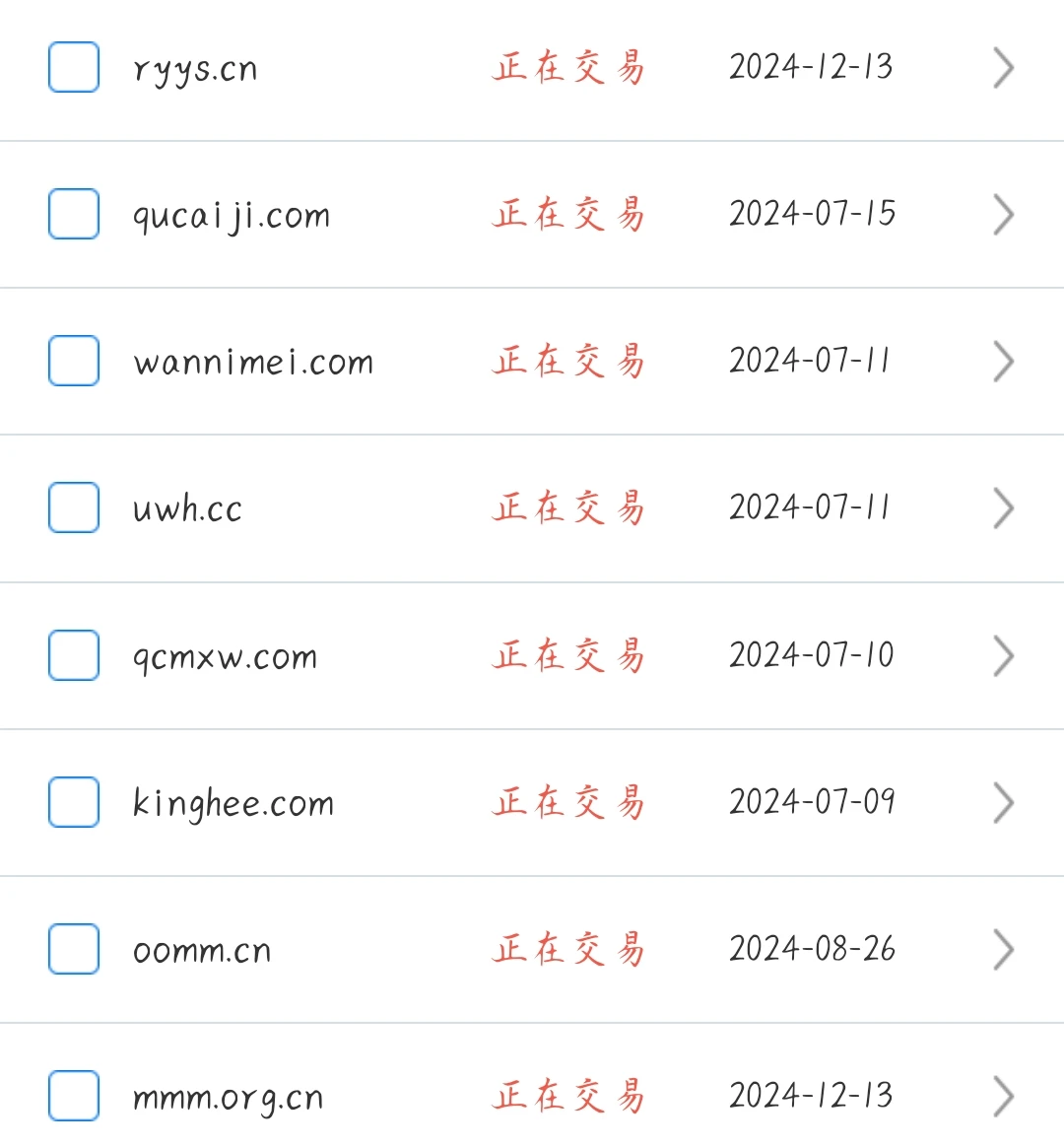Tick the checkbox beside kinghee.com

pyautogui.click(x=74, y=802)
